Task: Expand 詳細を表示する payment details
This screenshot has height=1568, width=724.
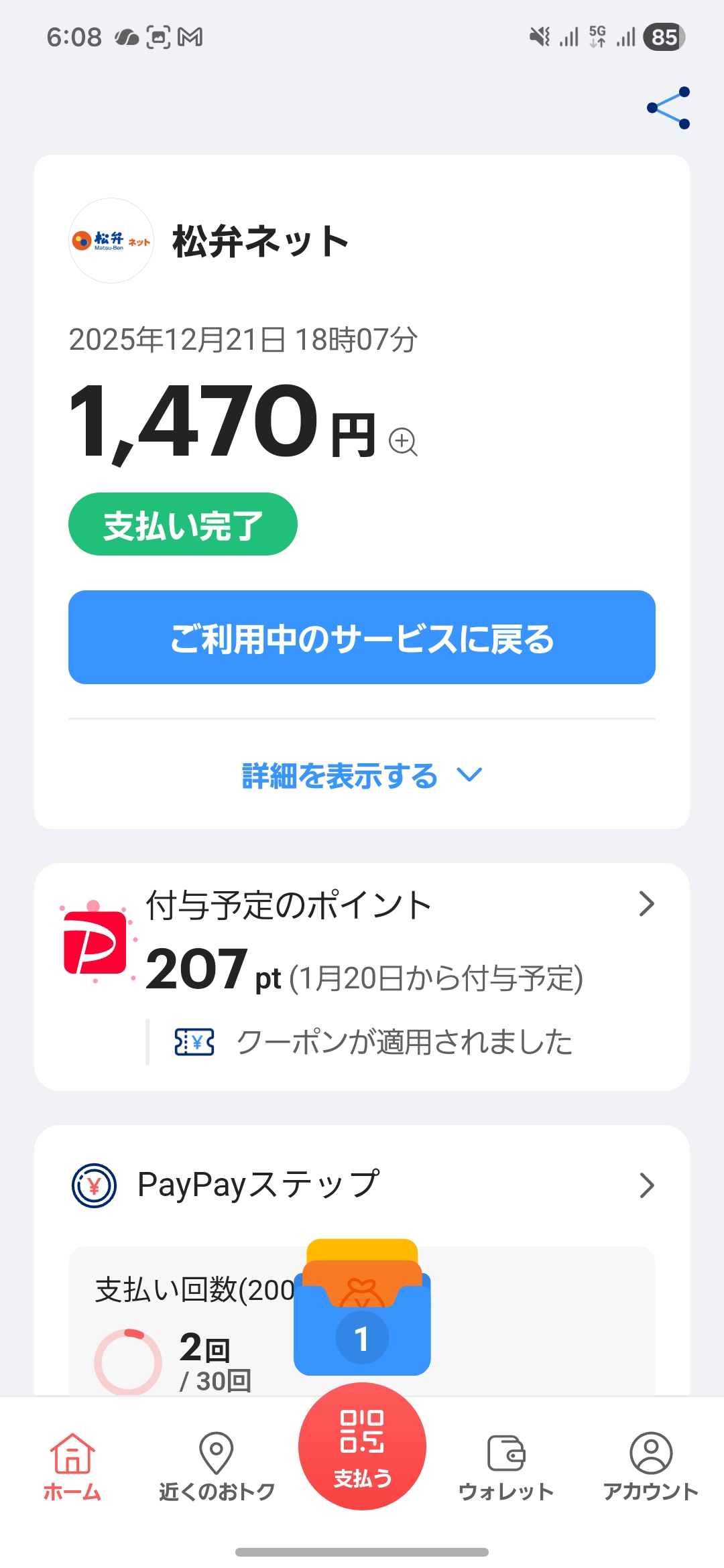Action: [362, 775]
